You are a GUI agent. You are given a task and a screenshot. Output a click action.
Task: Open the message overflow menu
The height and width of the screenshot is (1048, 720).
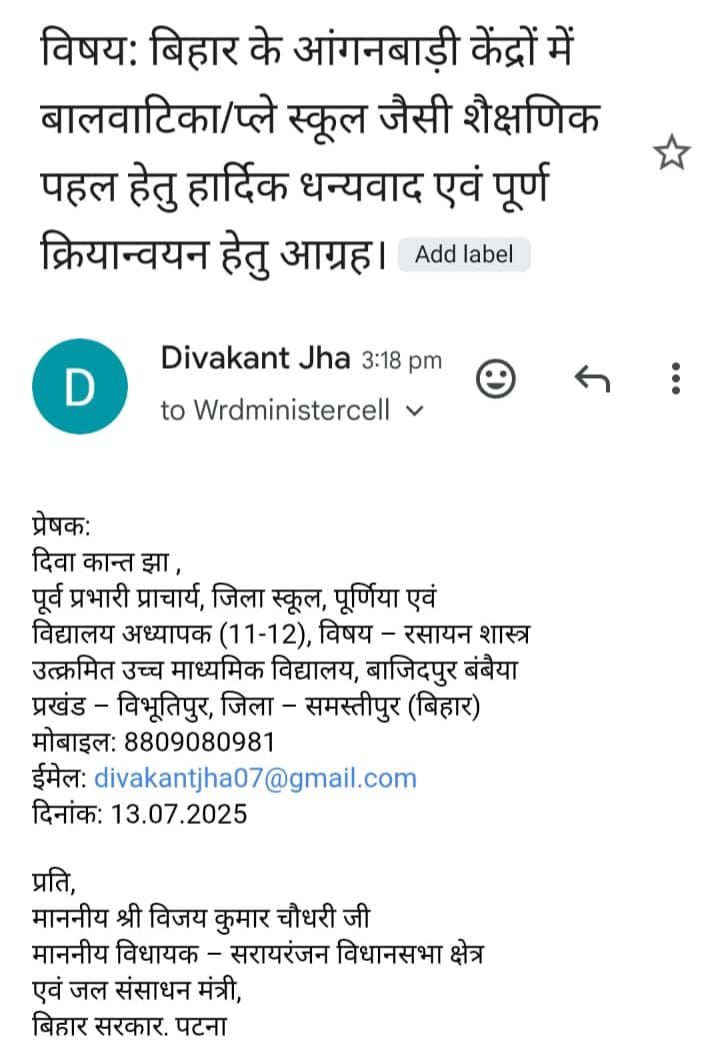click(676, 379)
